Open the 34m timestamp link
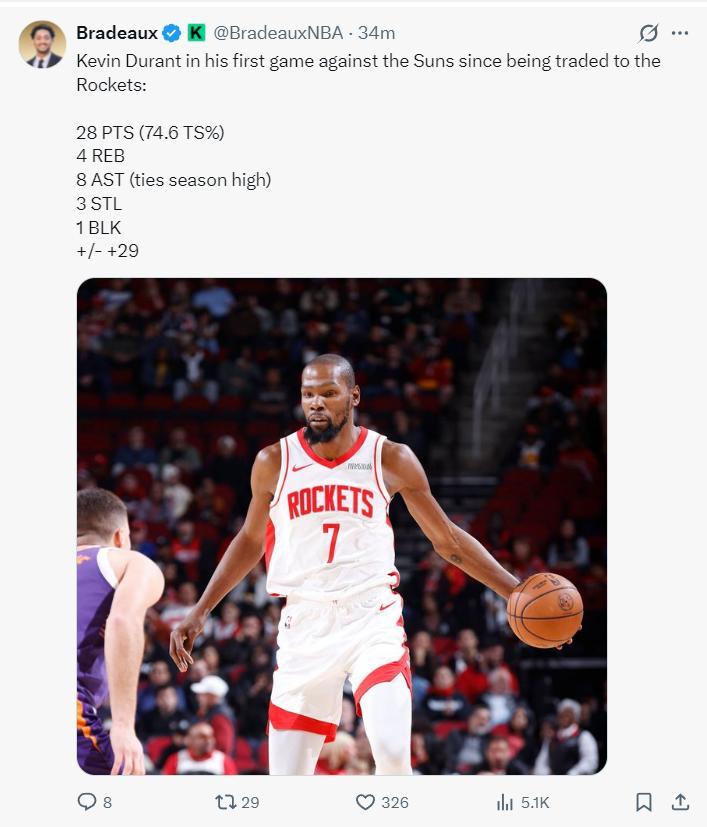Image resolution: width=707 pixels, height=827 pixels. pyautogui.click(x=377, y=33)
